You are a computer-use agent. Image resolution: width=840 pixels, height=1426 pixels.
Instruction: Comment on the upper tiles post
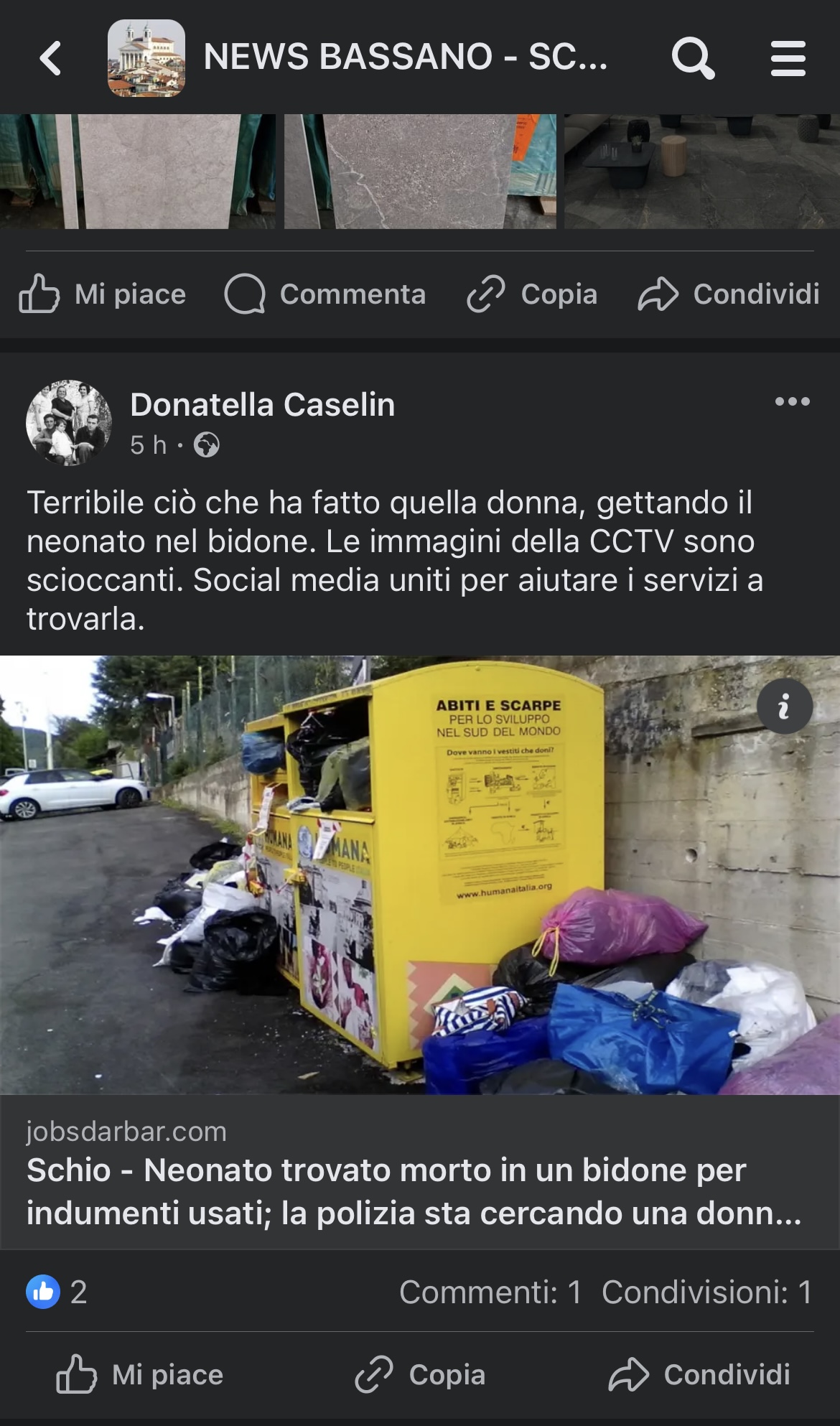(325, 294)
